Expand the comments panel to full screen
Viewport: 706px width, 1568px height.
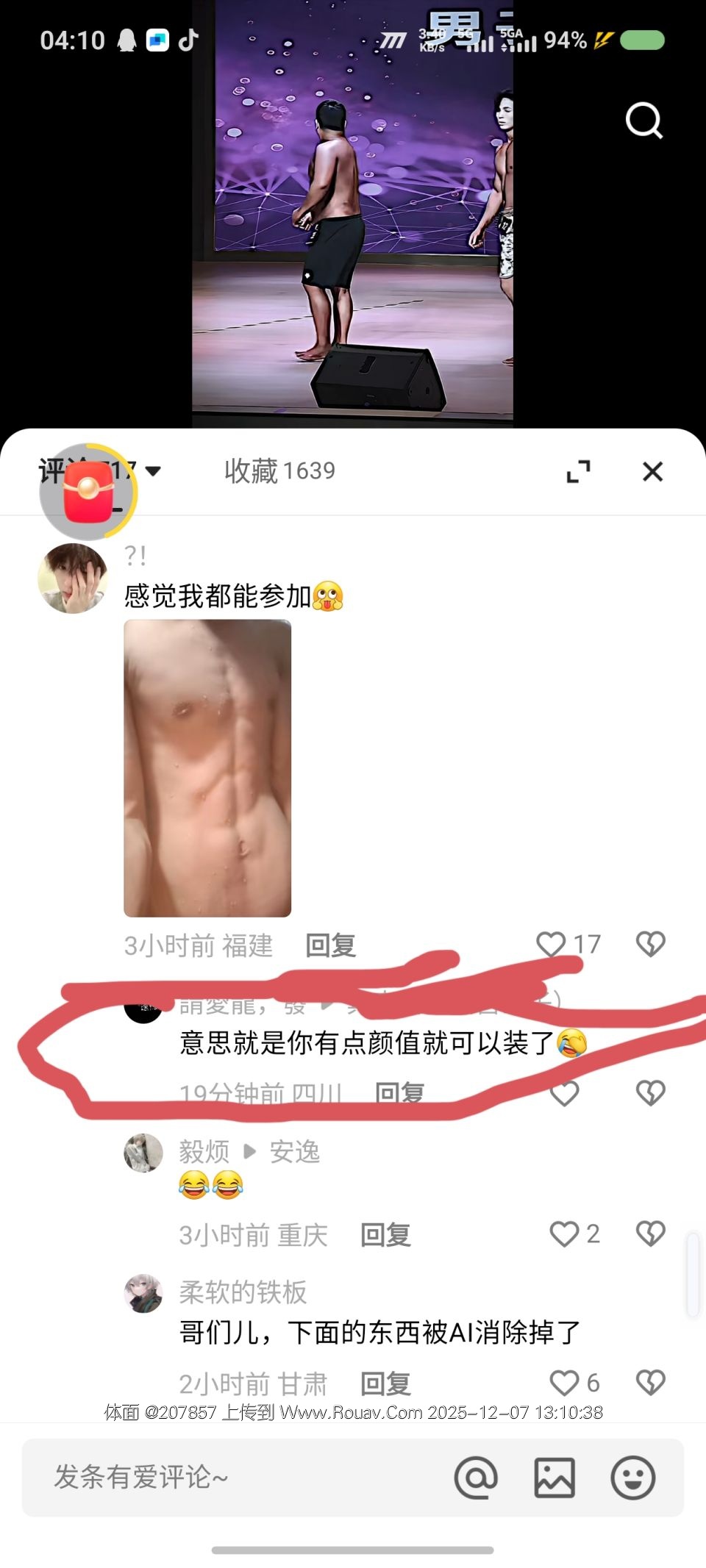pos(578,471)
